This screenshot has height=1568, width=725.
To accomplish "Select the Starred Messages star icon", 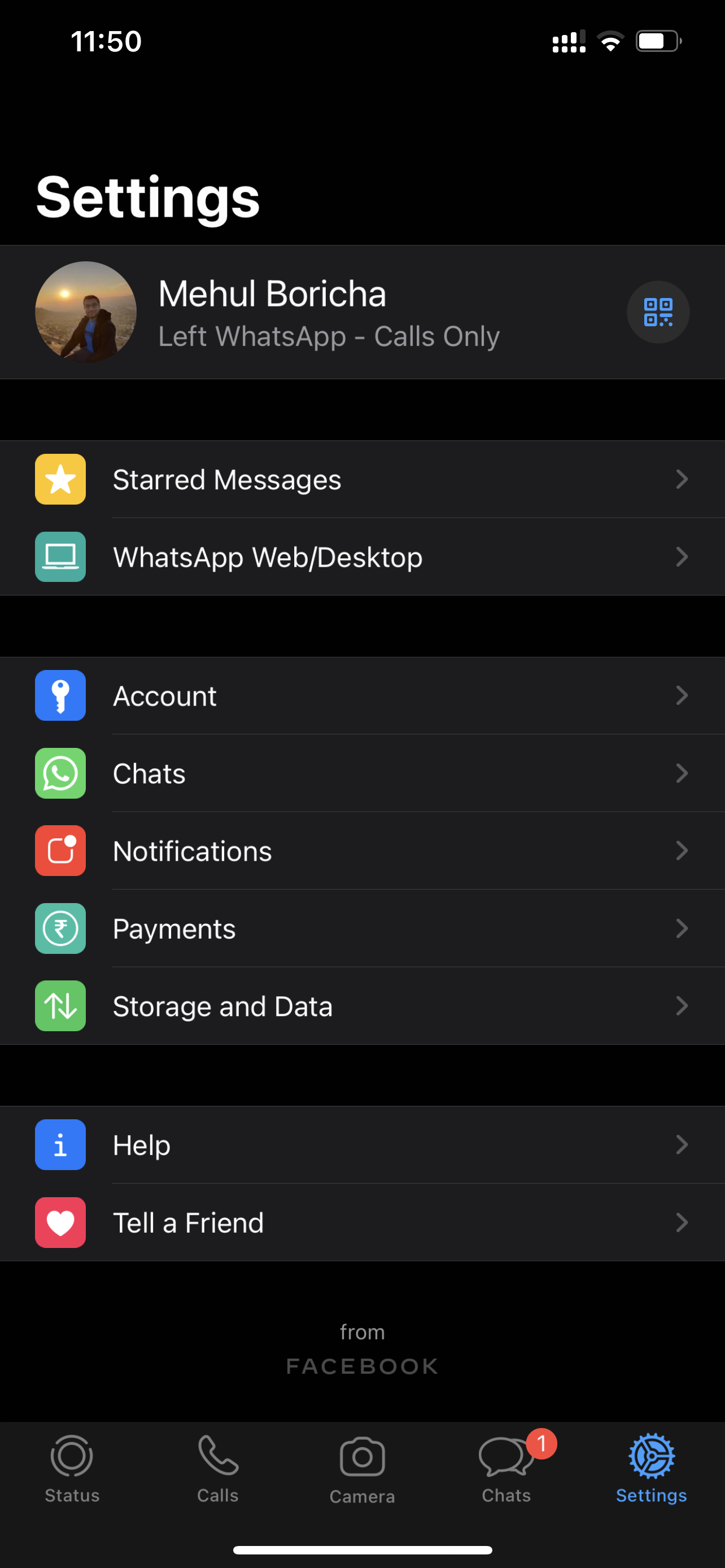I will pos(60,479).
